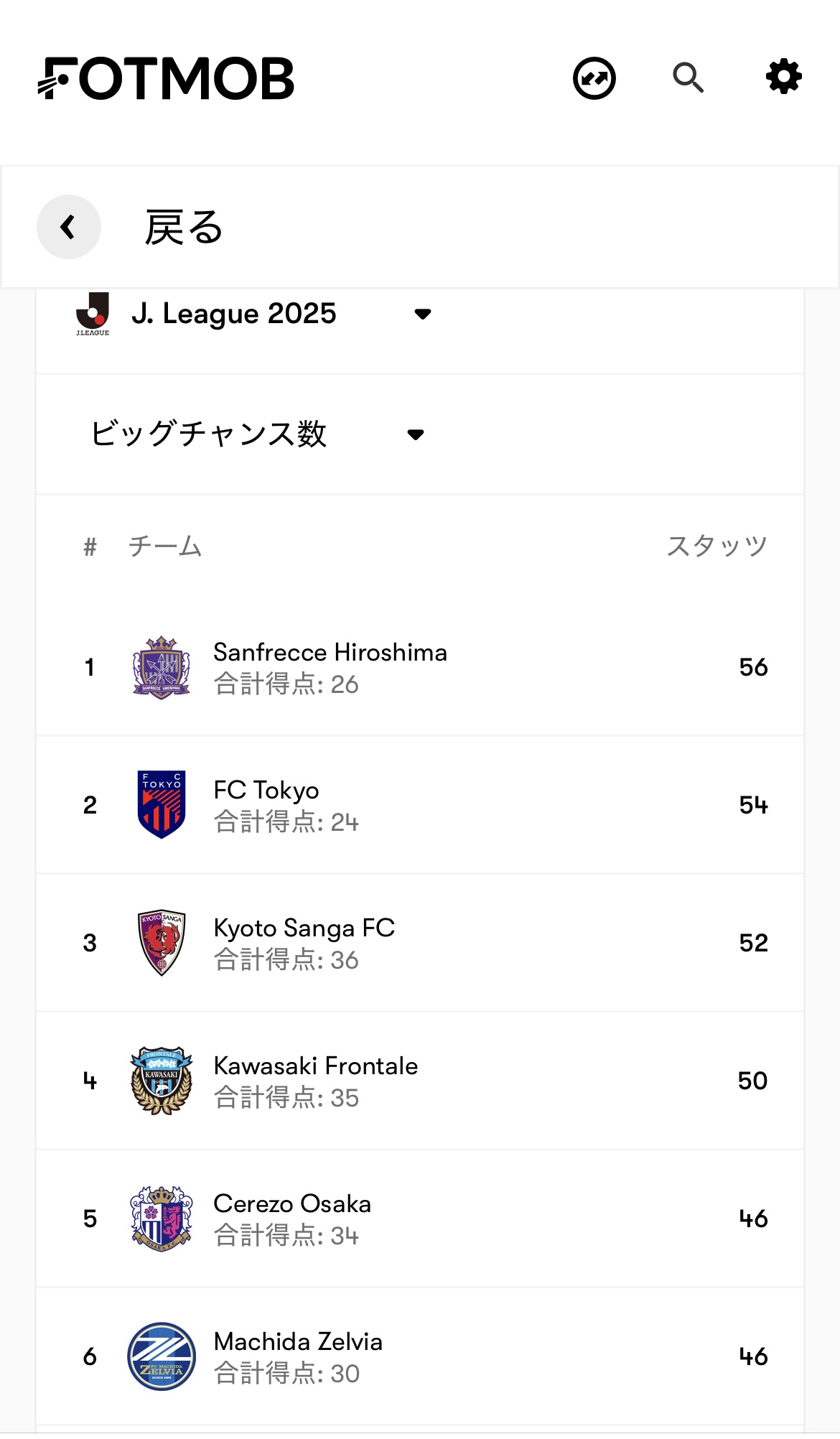The image size is (840, 1439).
Task: Tap the Machida Zelvia row
Action: click(420, 1356)
